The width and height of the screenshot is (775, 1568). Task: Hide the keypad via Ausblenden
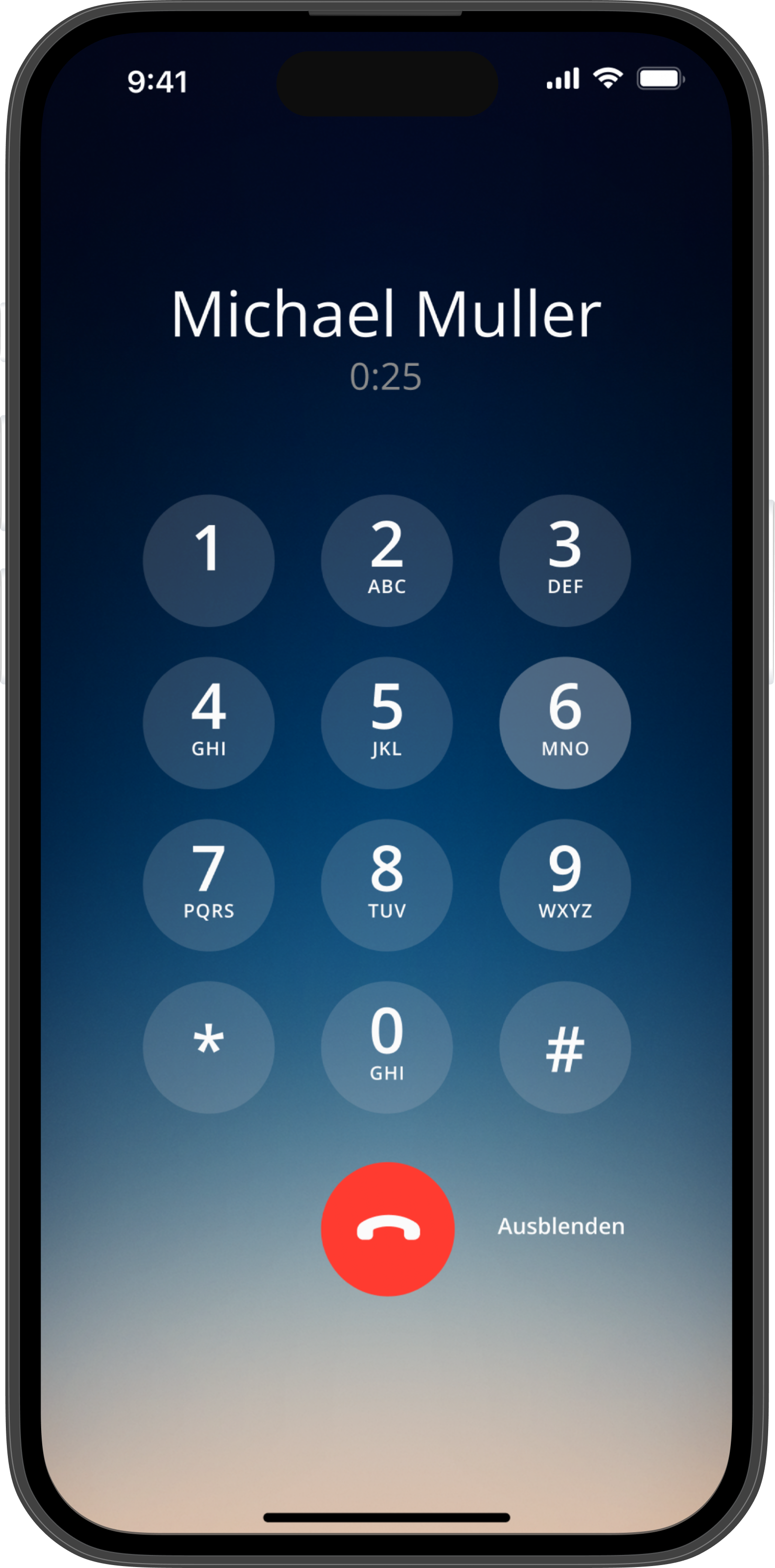pos(561,1226)
